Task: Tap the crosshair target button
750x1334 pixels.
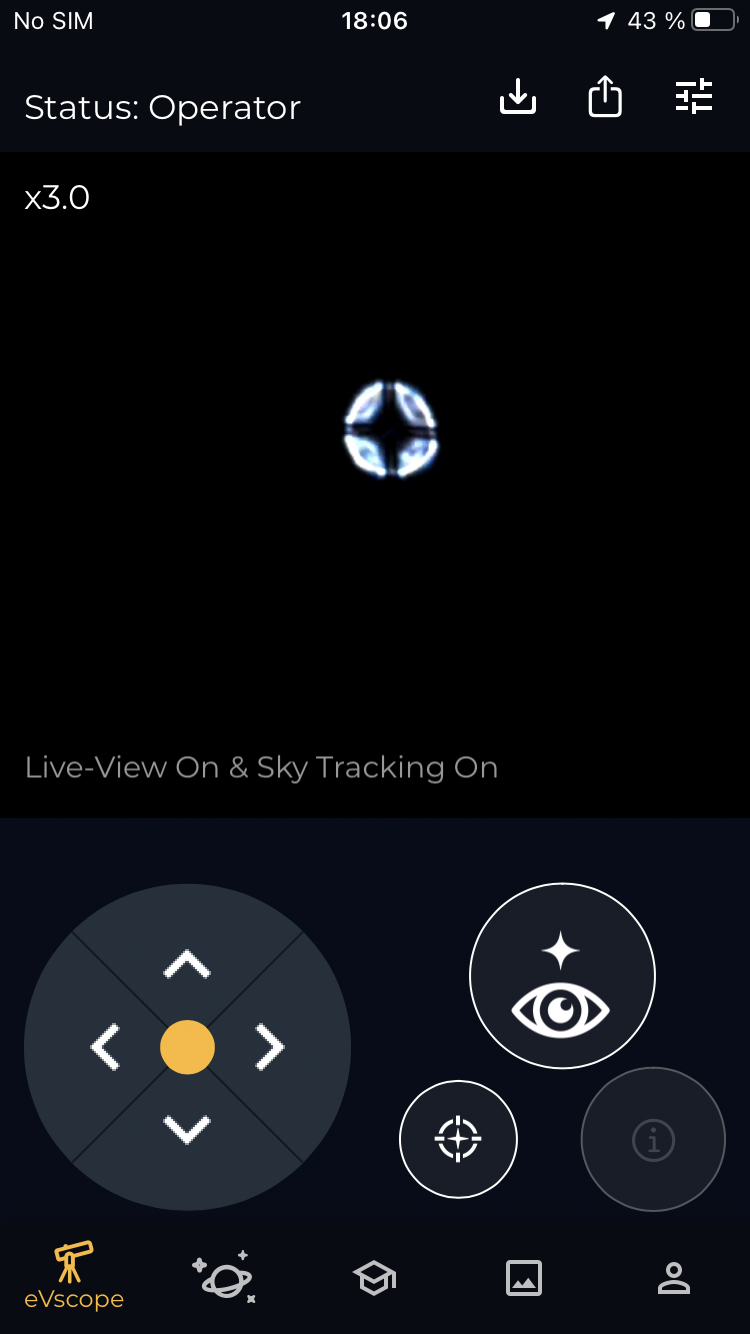Action: (x=458, y=1139)
